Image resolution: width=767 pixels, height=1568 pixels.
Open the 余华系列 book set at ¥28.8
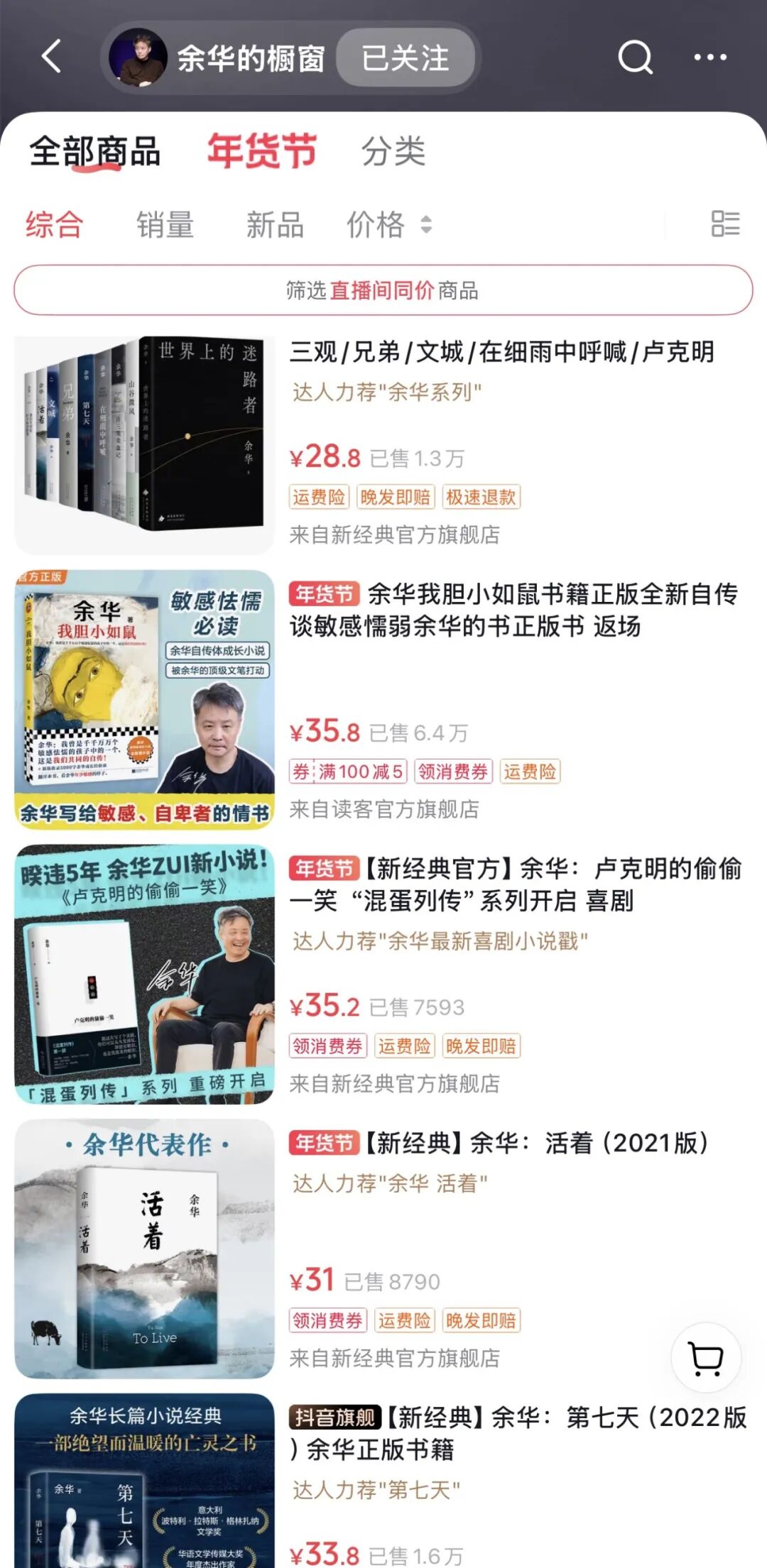pos(501,353)
